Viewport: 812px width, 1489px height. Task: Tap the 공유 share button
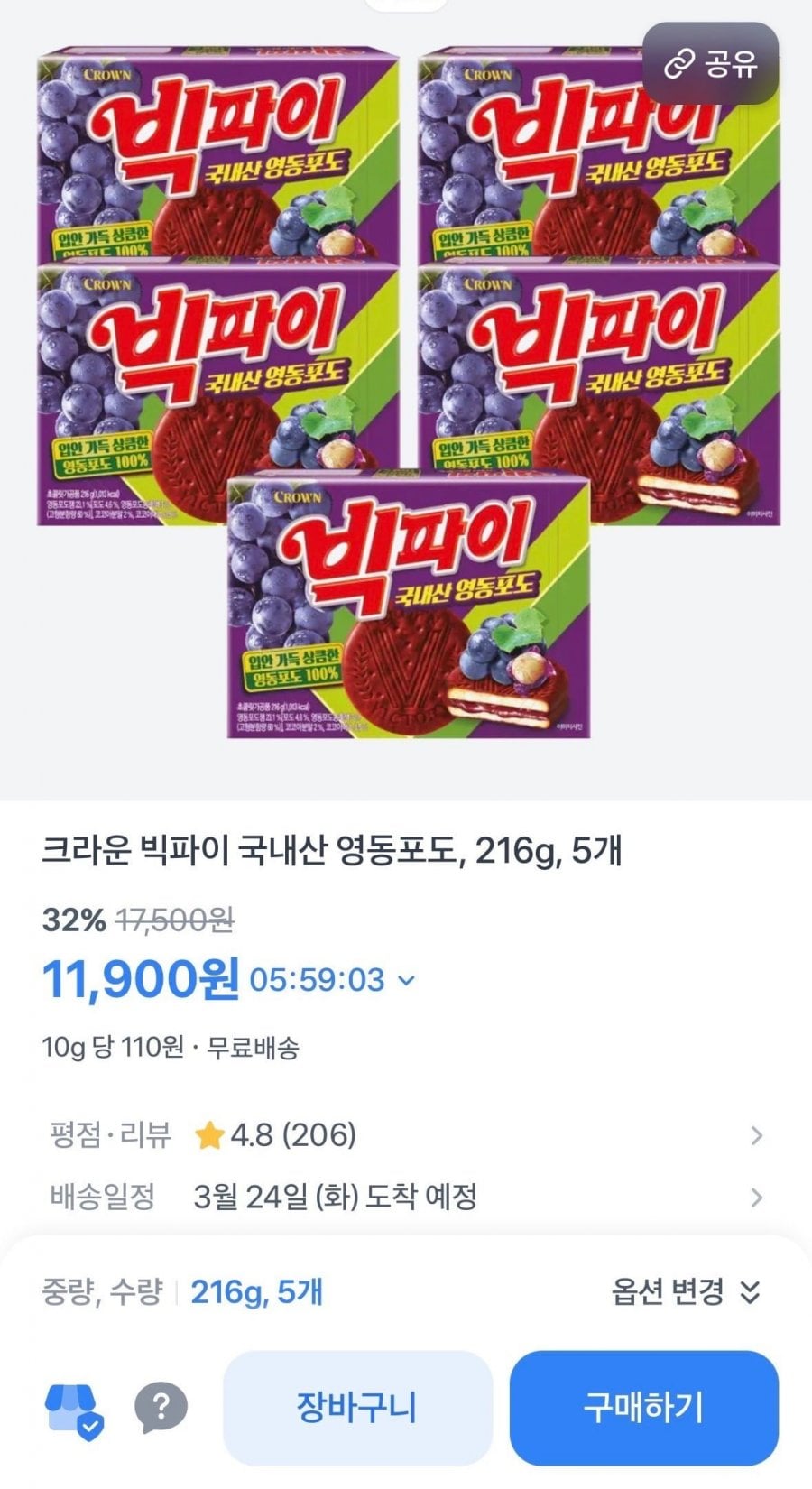710,65
